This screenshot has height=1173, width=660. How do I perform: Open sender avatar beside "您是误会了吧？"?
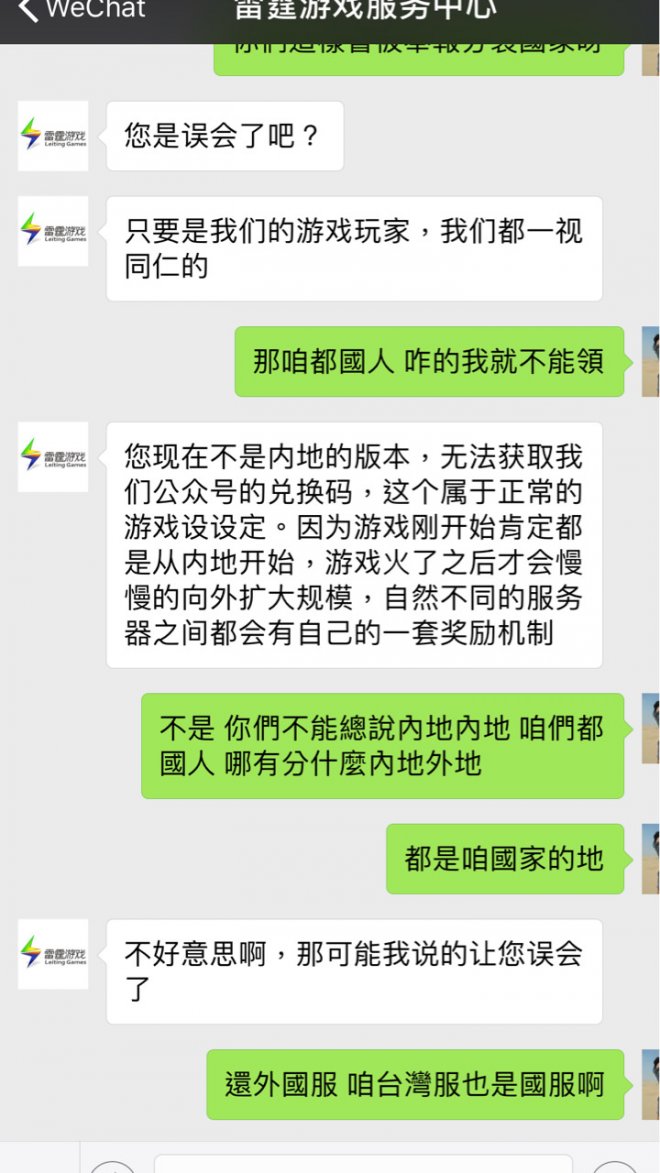coord(53,135)
